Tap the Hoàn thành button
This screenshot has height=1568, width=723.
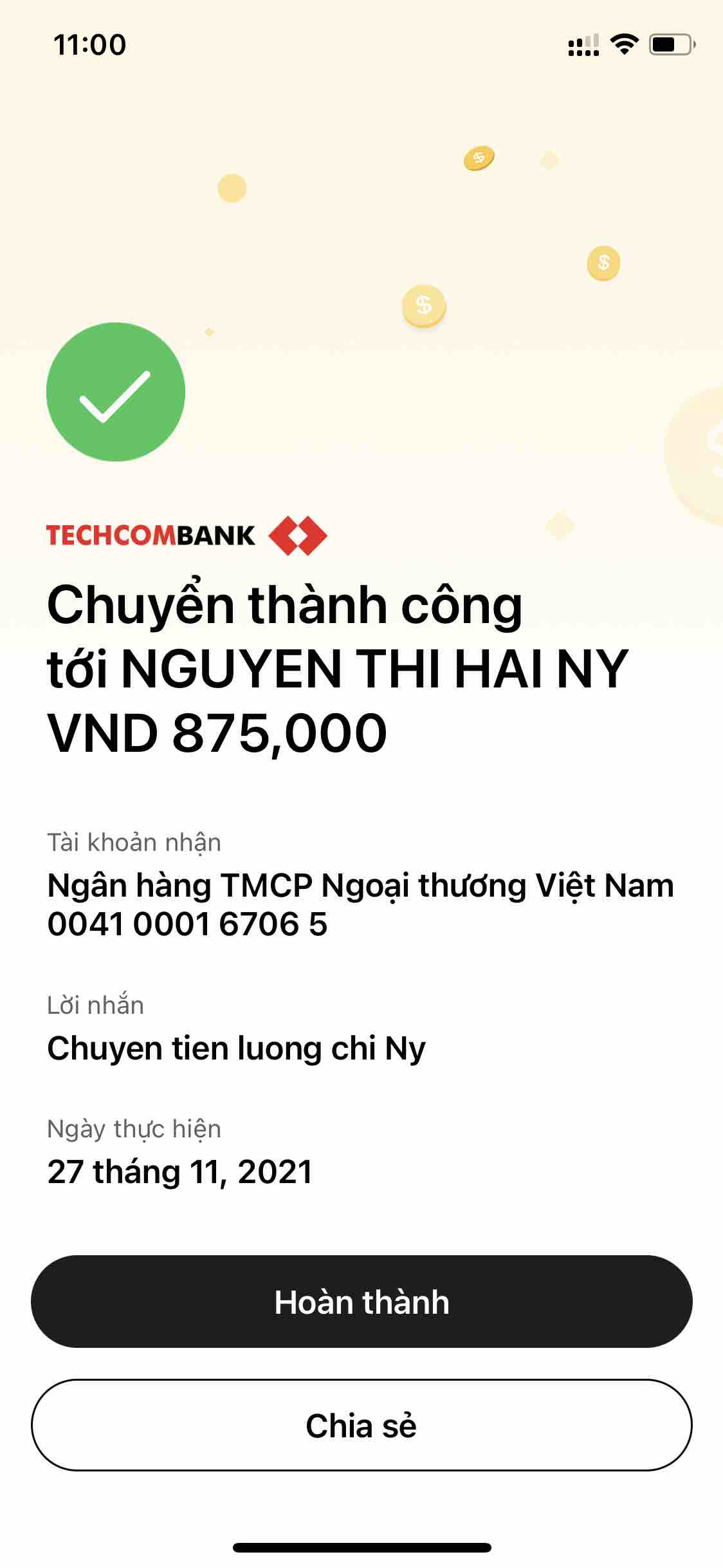[361, 1302]
